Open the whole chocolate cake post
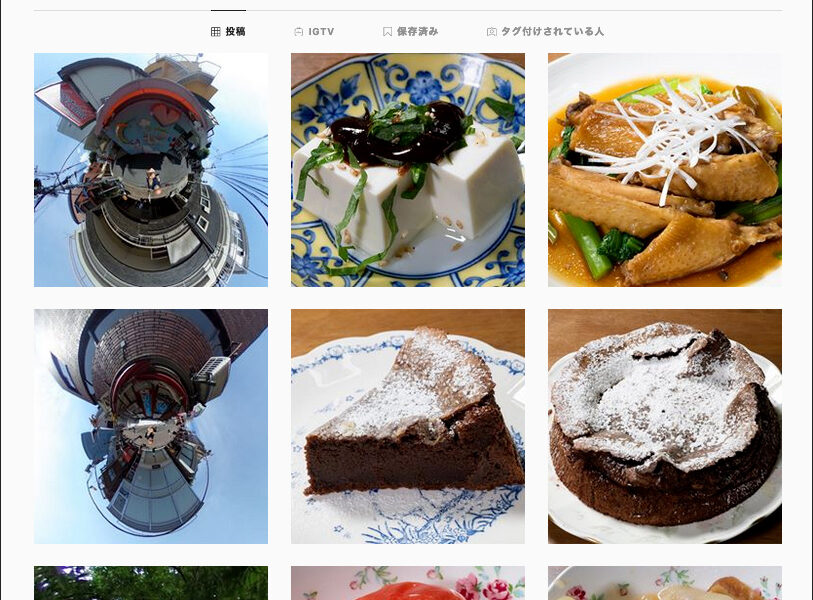 pyautogui.click(x=664, y=426)
